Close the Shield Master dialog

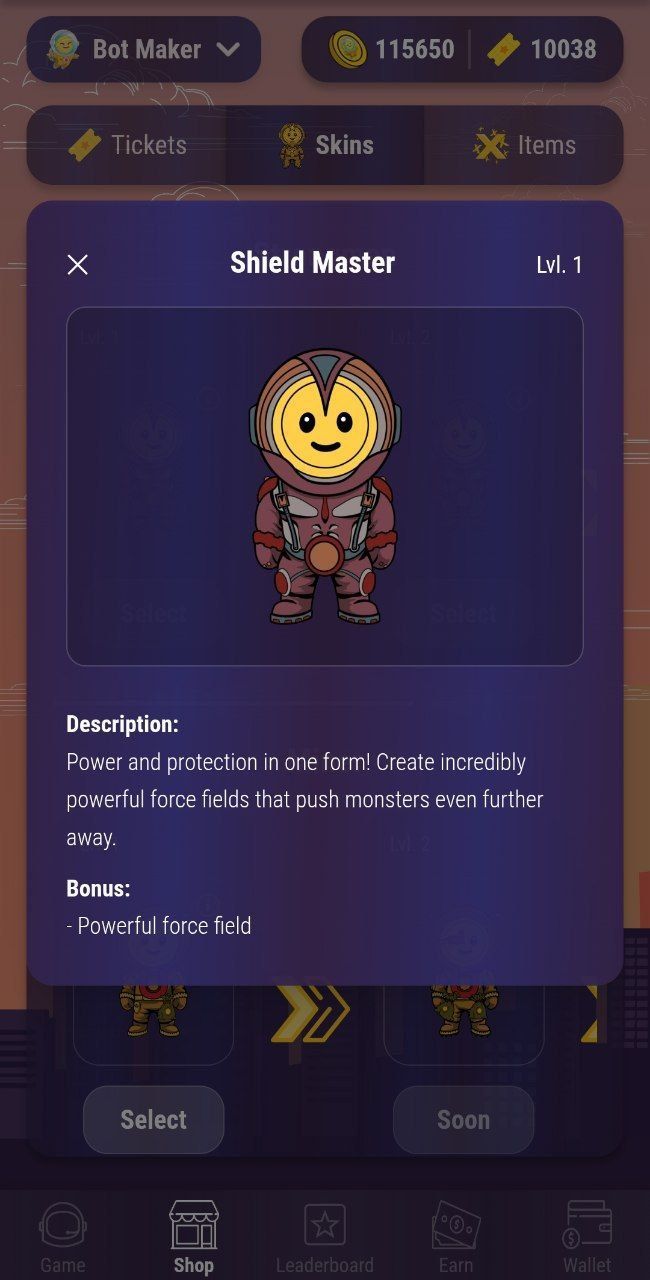[77, 264]
